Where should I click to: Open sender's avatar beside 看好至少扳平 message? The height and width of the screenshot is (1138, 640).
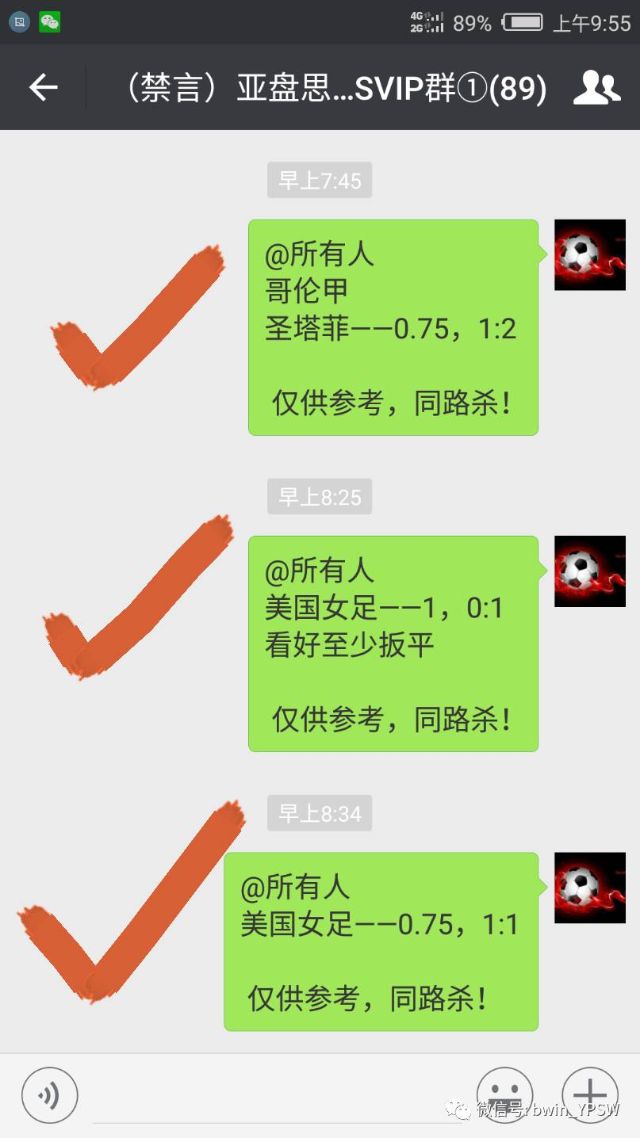[590, 571]
